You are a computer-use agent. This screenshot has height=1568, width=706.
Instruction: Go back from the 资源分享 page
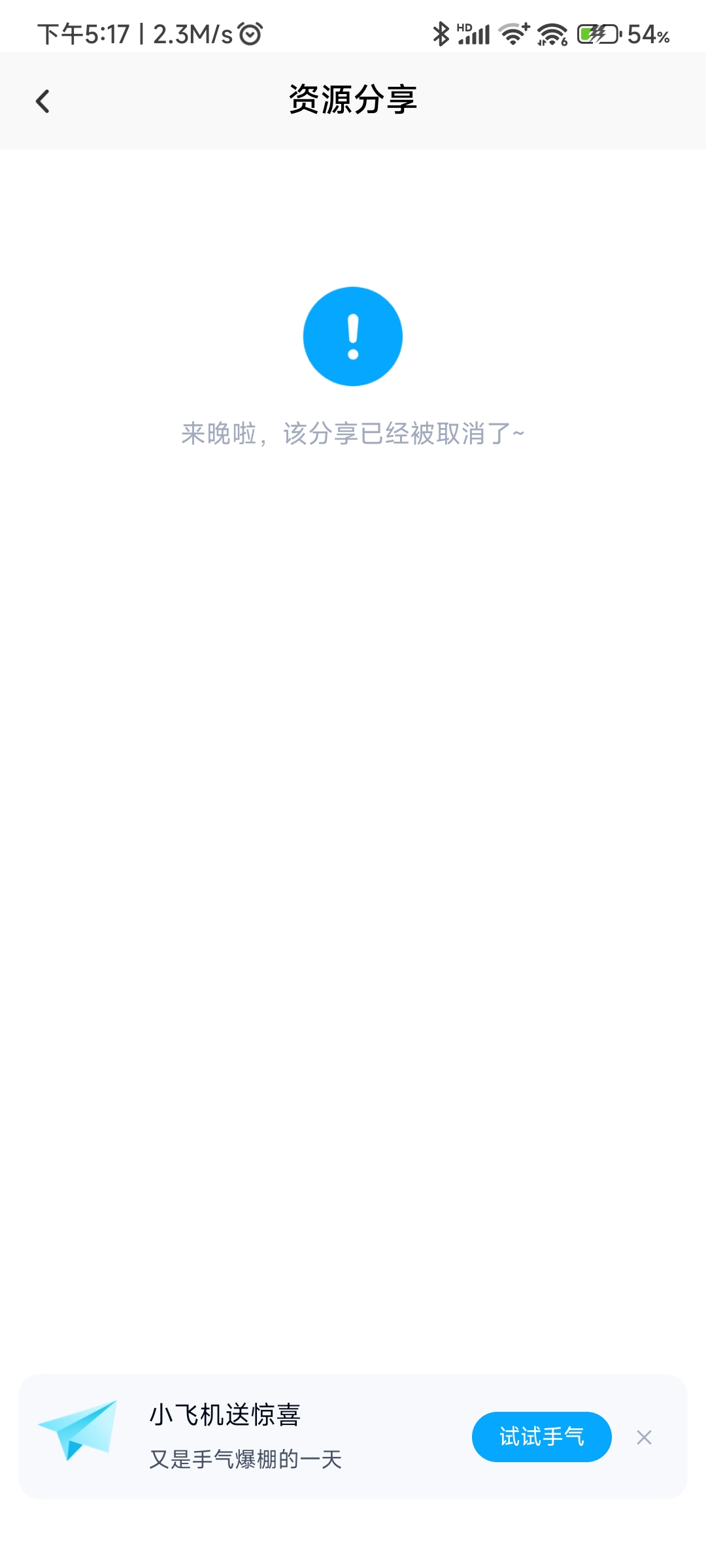tap(42, 101)
